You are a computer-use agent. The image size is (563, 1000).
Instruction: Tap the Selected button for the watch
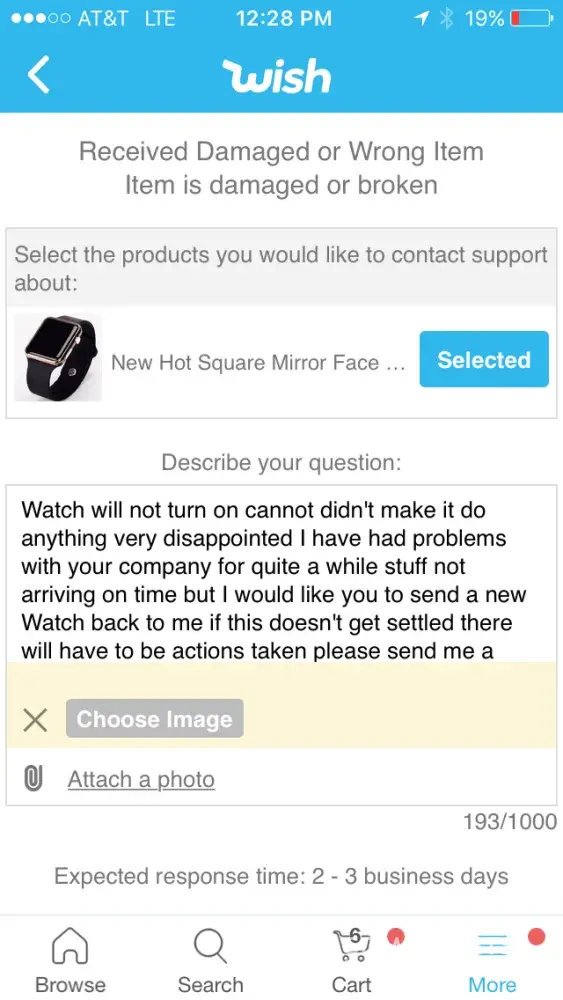(x=484, y=359)
